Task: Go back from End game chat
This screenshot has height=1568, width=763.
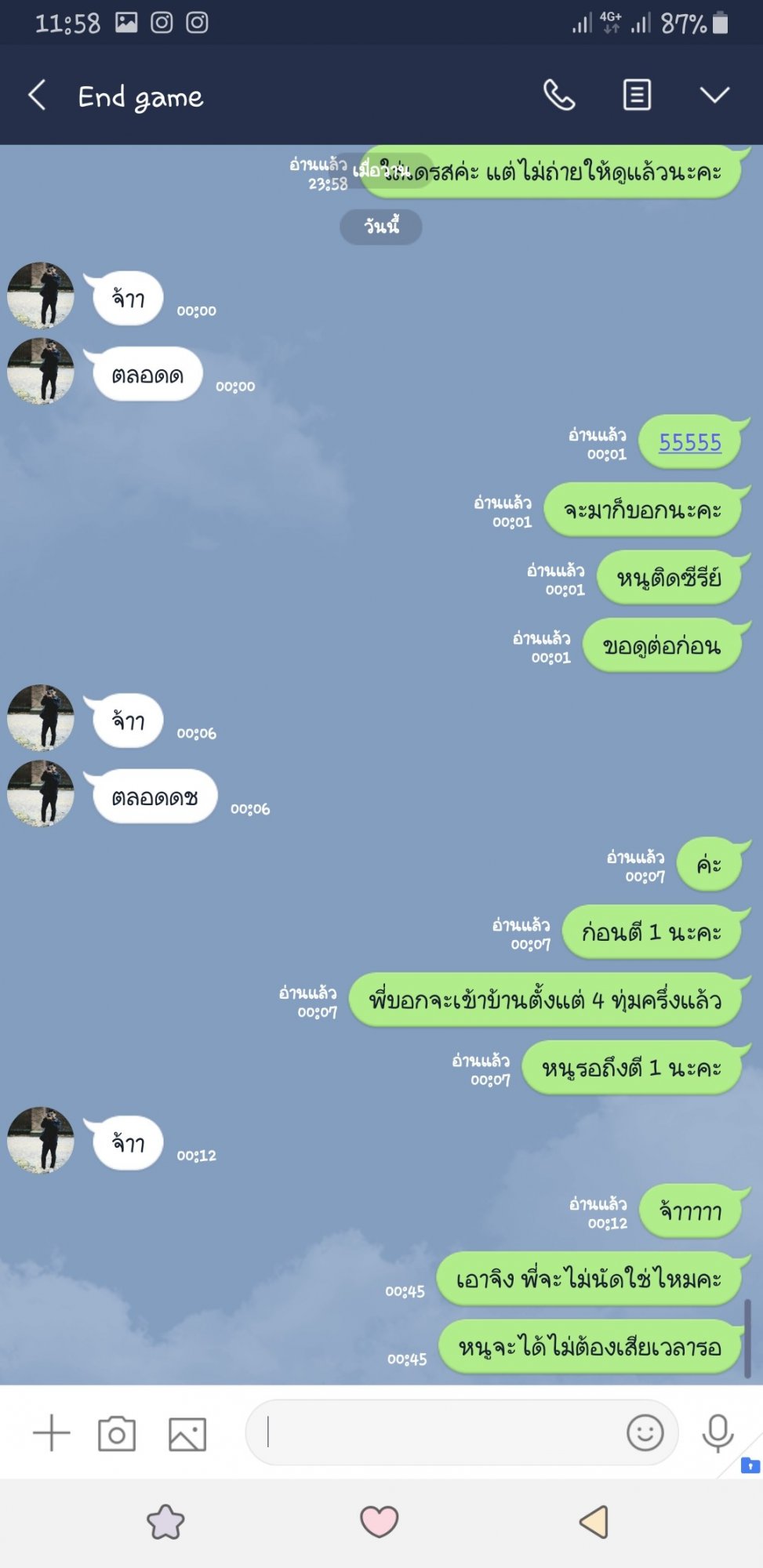Action: coord(37,96)
